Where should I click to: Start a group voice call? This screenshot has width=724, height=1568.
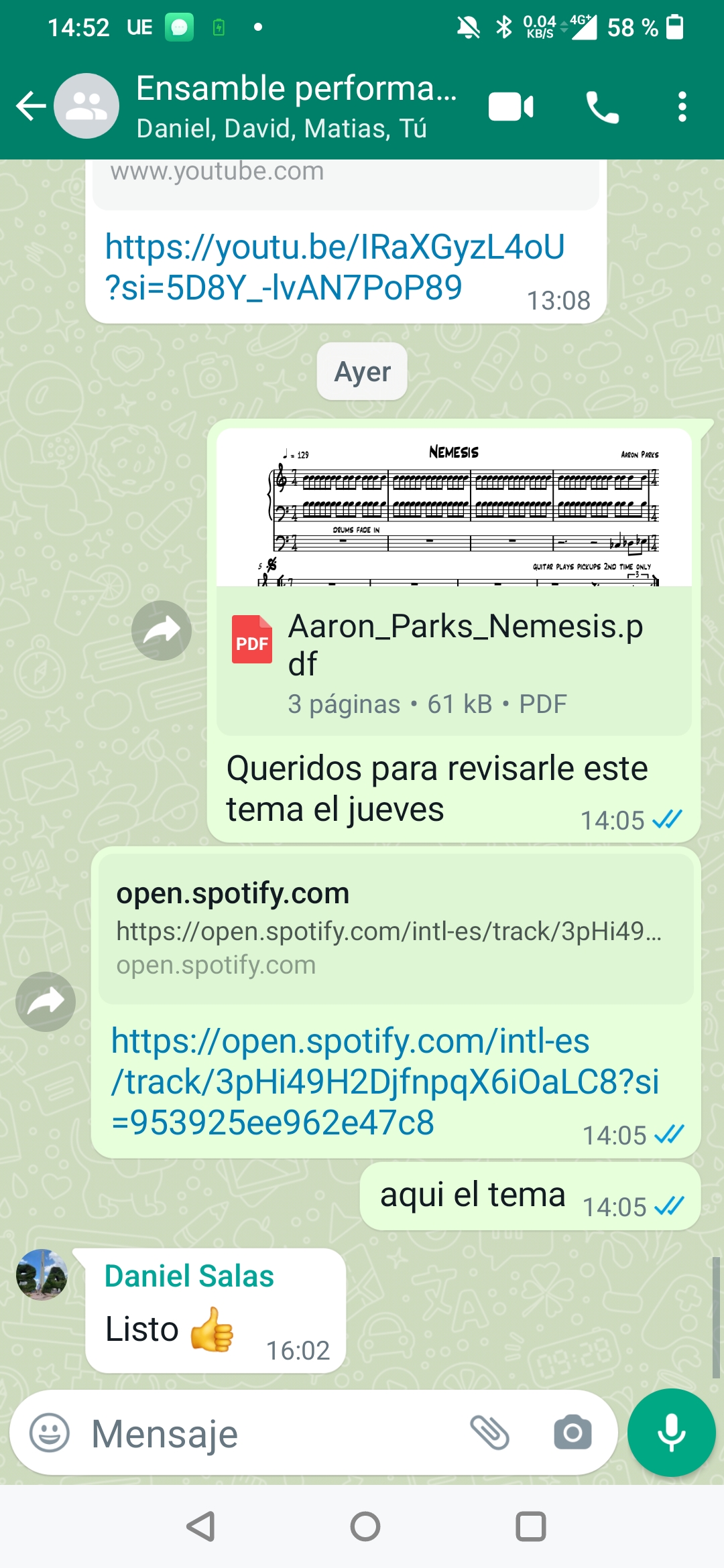(x=602, y=107)
